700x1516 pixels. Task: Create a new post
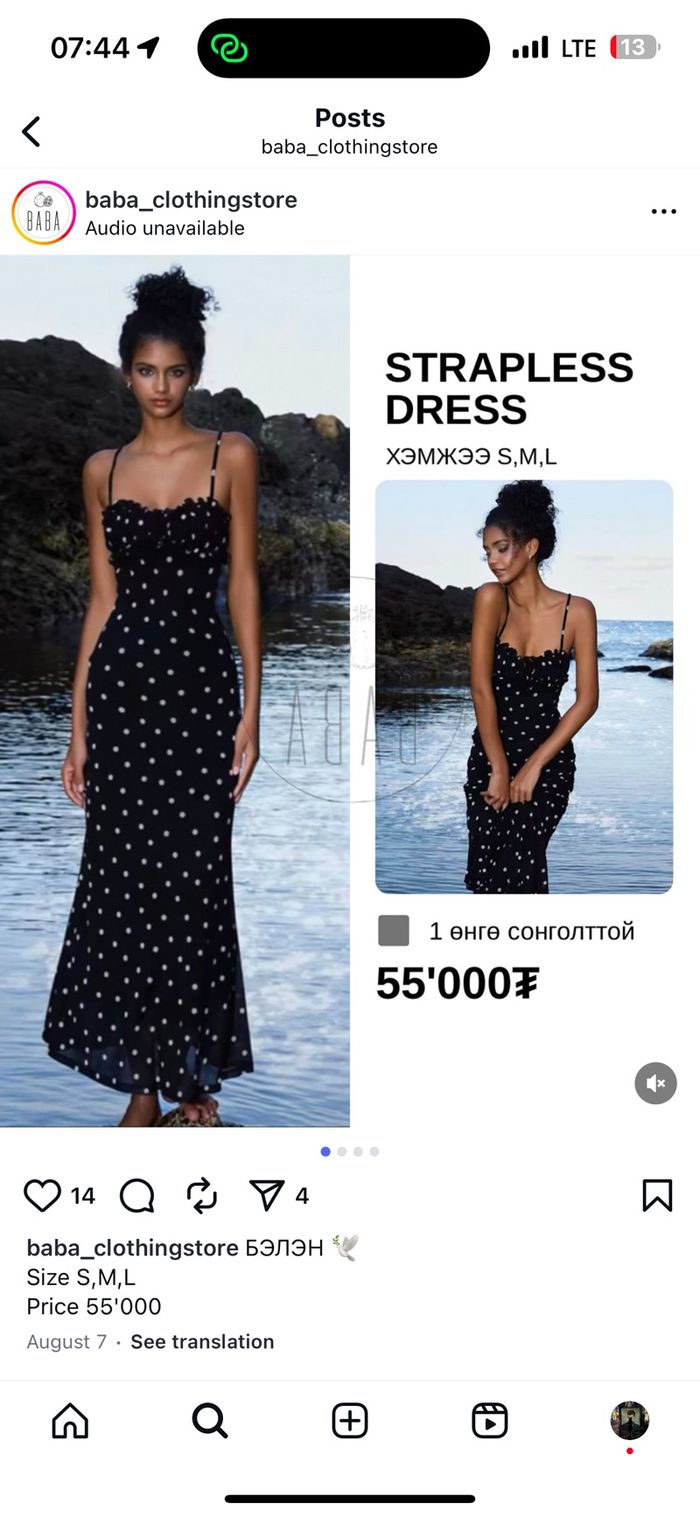[350, 1420]
